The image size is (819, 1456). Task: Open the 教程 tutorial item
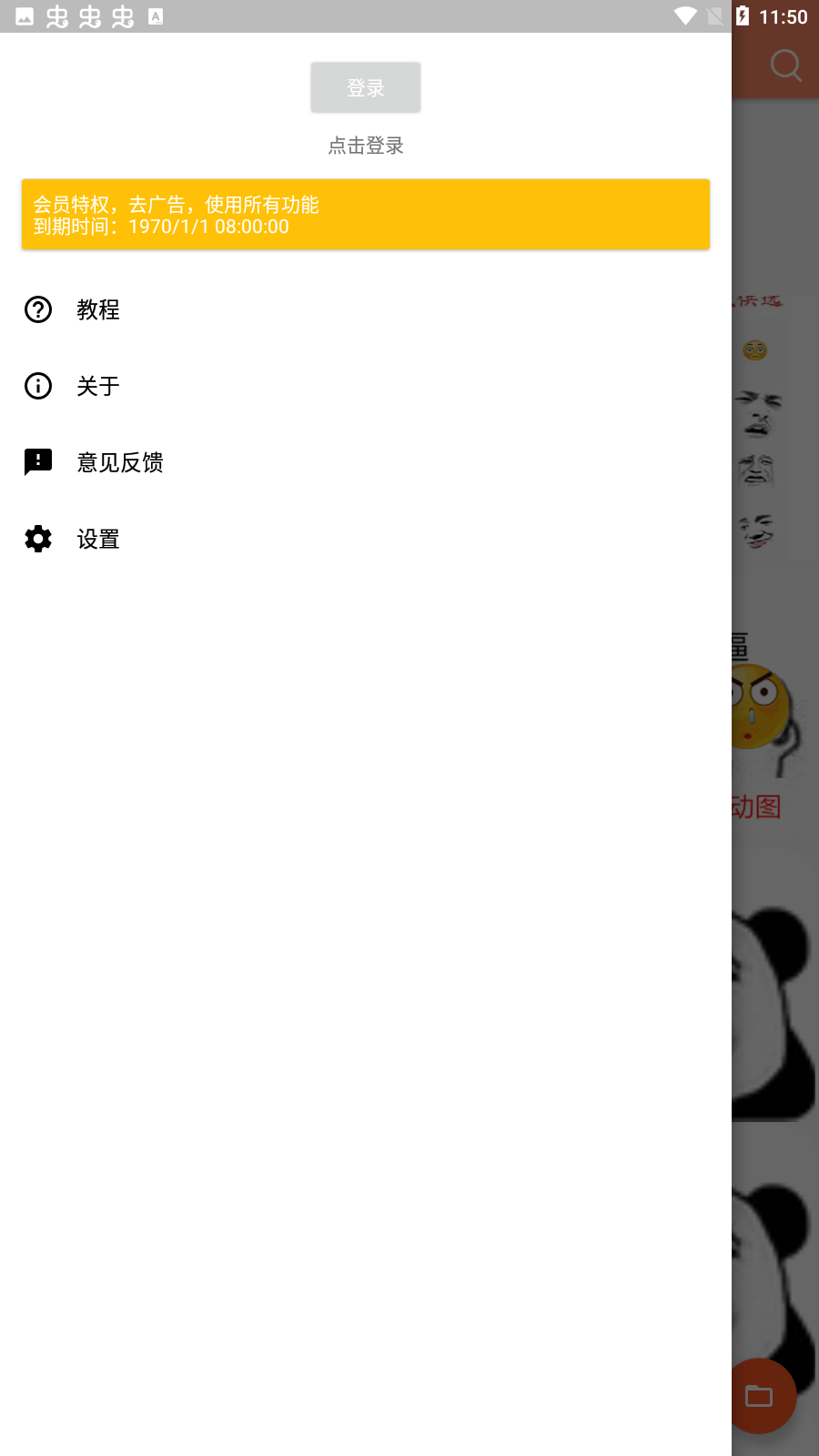(98, 309)
